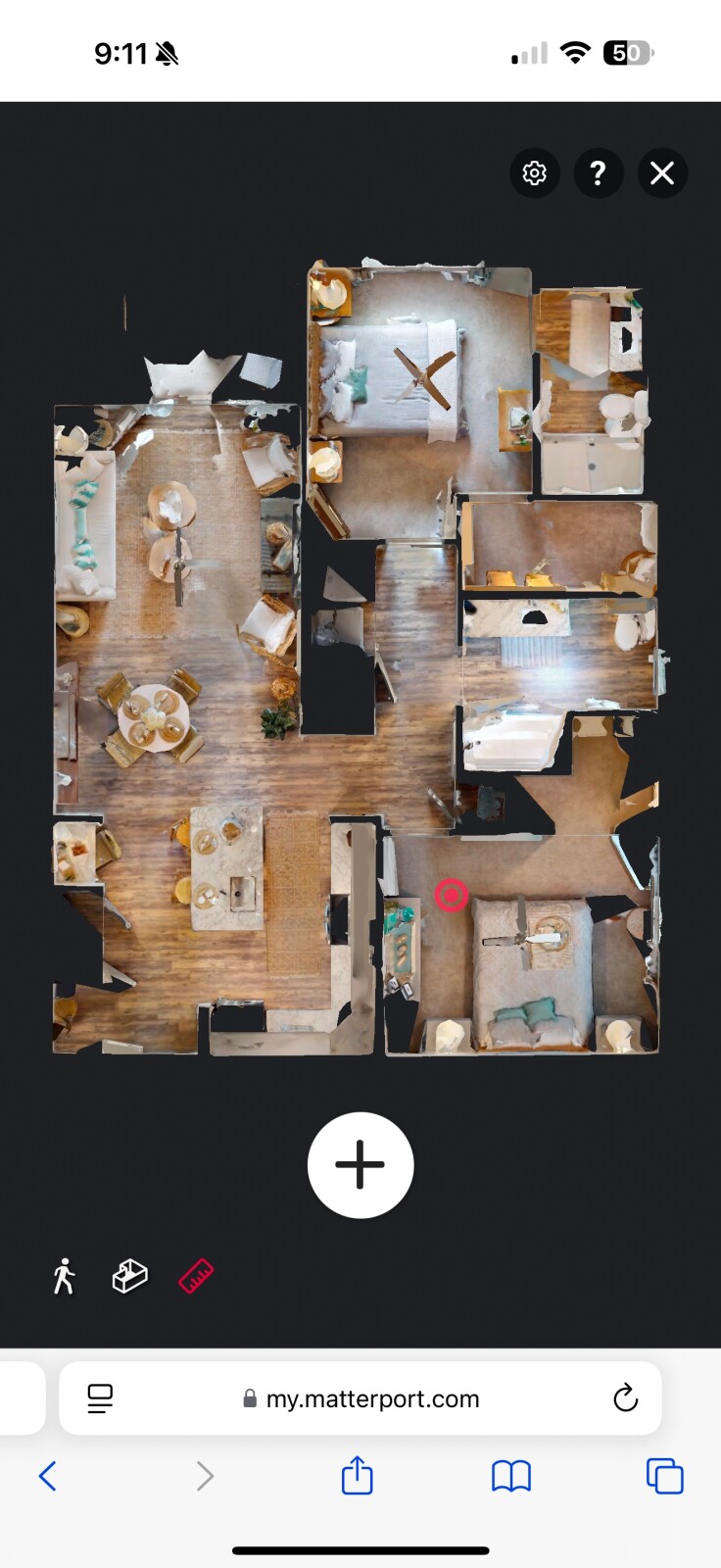Image resolution: width=721 pixels, height=1568 pixels.
Task: Add a measurement point with plus button
Action: click(x=360, y=1164)
